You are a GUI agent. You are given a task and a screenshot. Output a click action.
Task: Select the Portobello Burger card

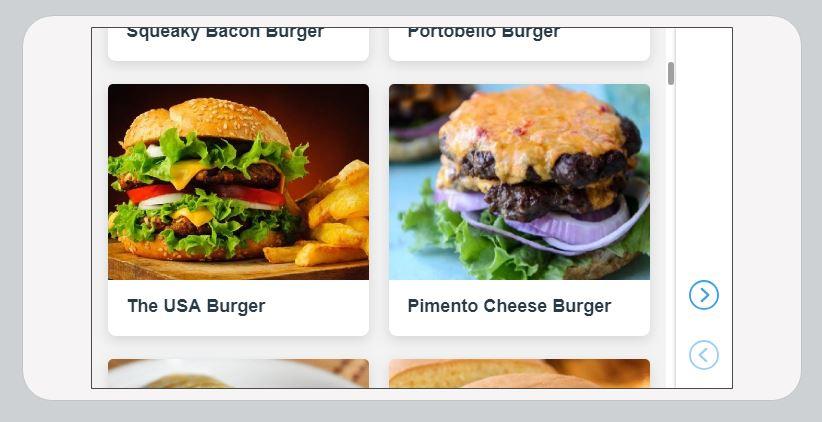[x=519, y=44]
